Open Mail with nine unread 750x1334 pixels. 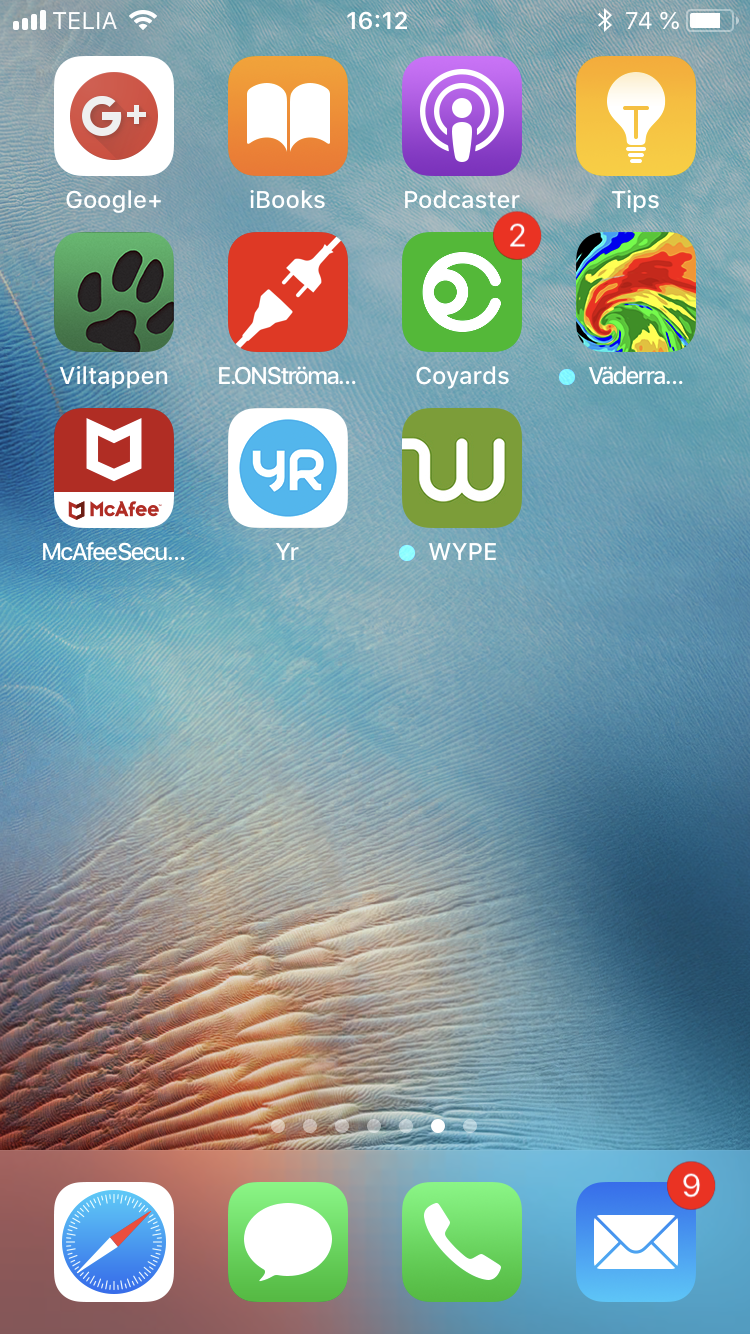(636, 1242)
